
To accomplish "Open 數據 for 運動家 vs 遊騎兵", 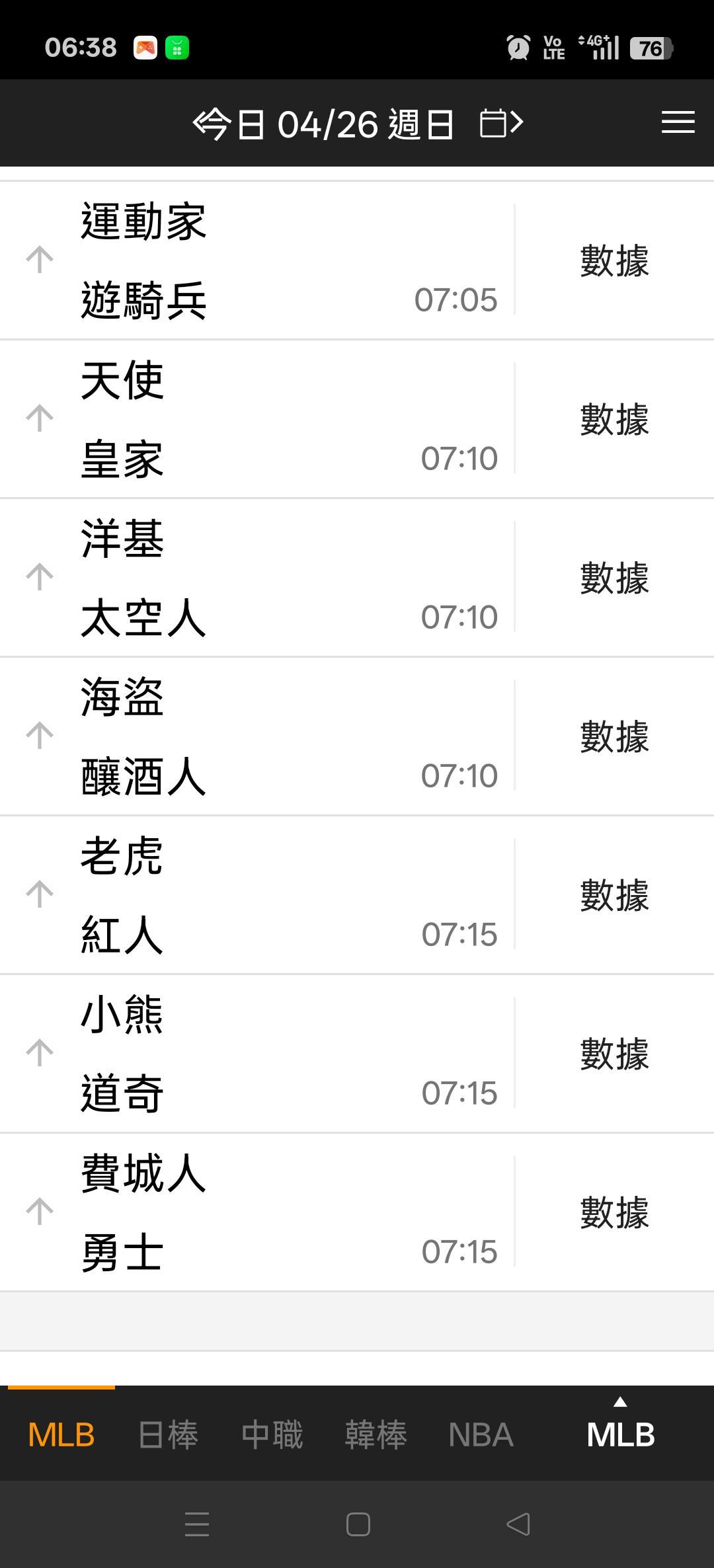I will (x=614, y=260).
